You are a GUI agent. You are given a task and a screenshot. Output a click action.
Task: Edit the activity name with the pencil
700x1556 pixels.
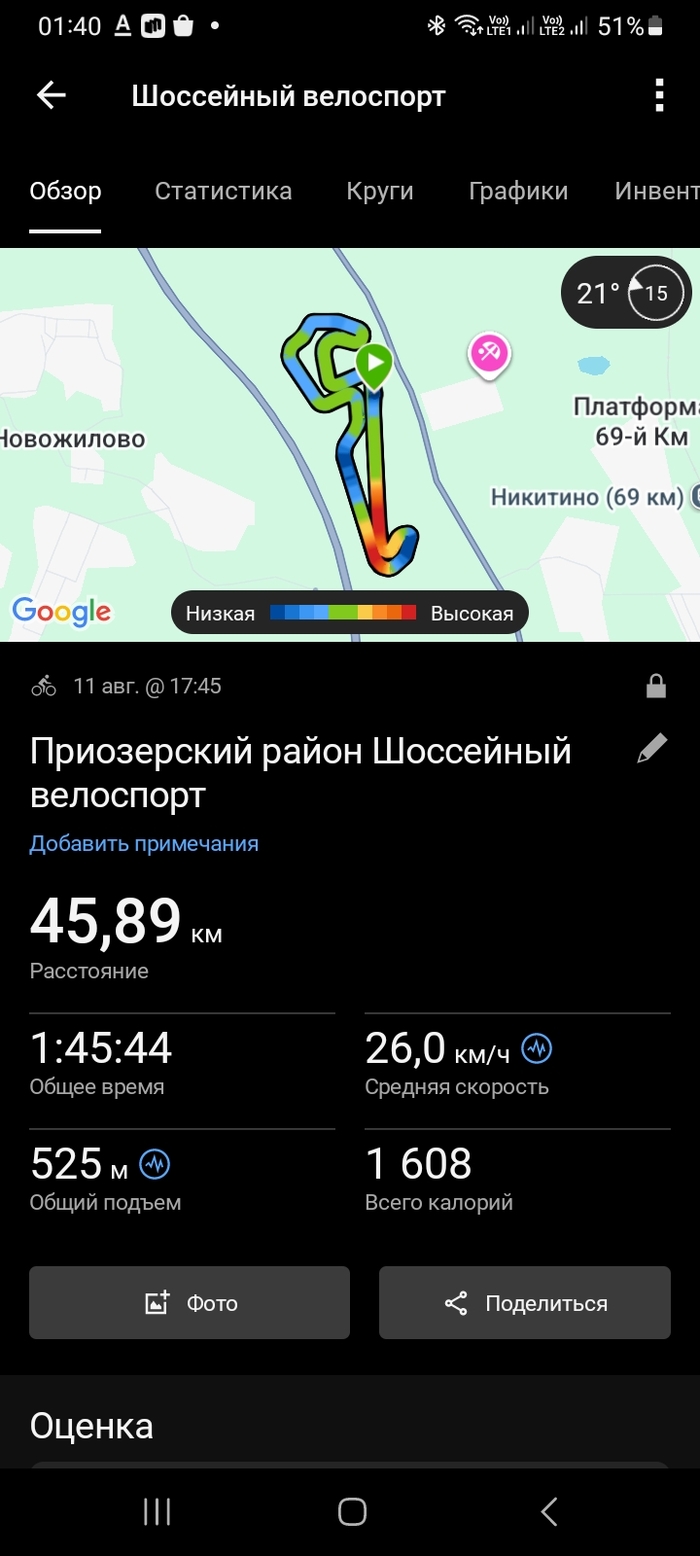652,748
